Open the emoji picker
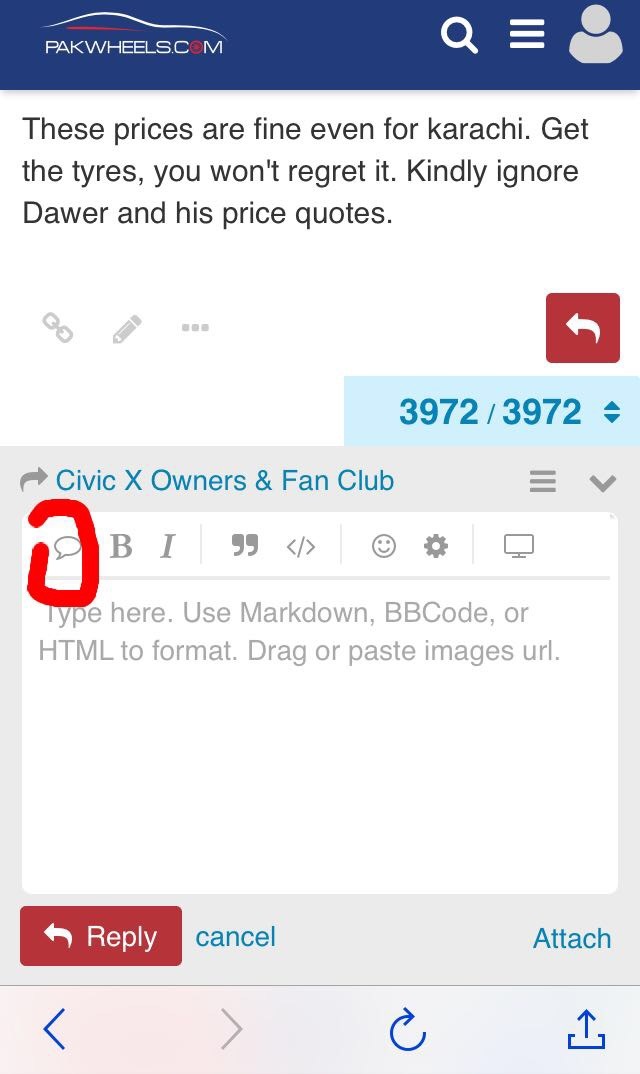 tap(384, 546)
